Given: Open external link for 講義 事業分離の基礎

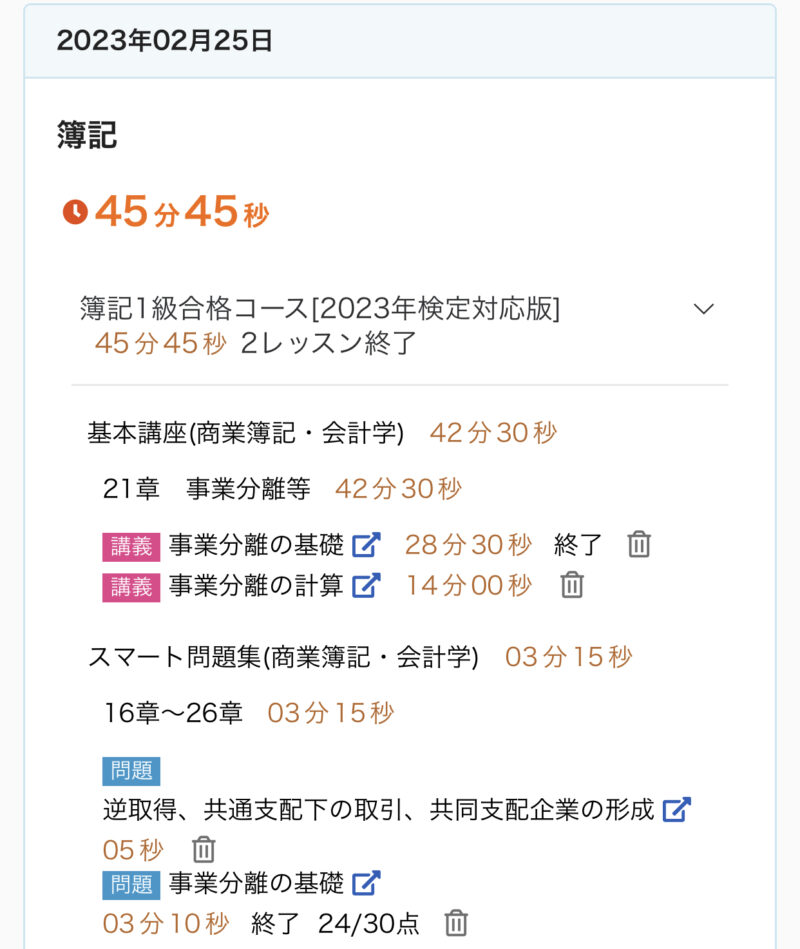Looking at the screenshot, I should [x=367, y=545].
